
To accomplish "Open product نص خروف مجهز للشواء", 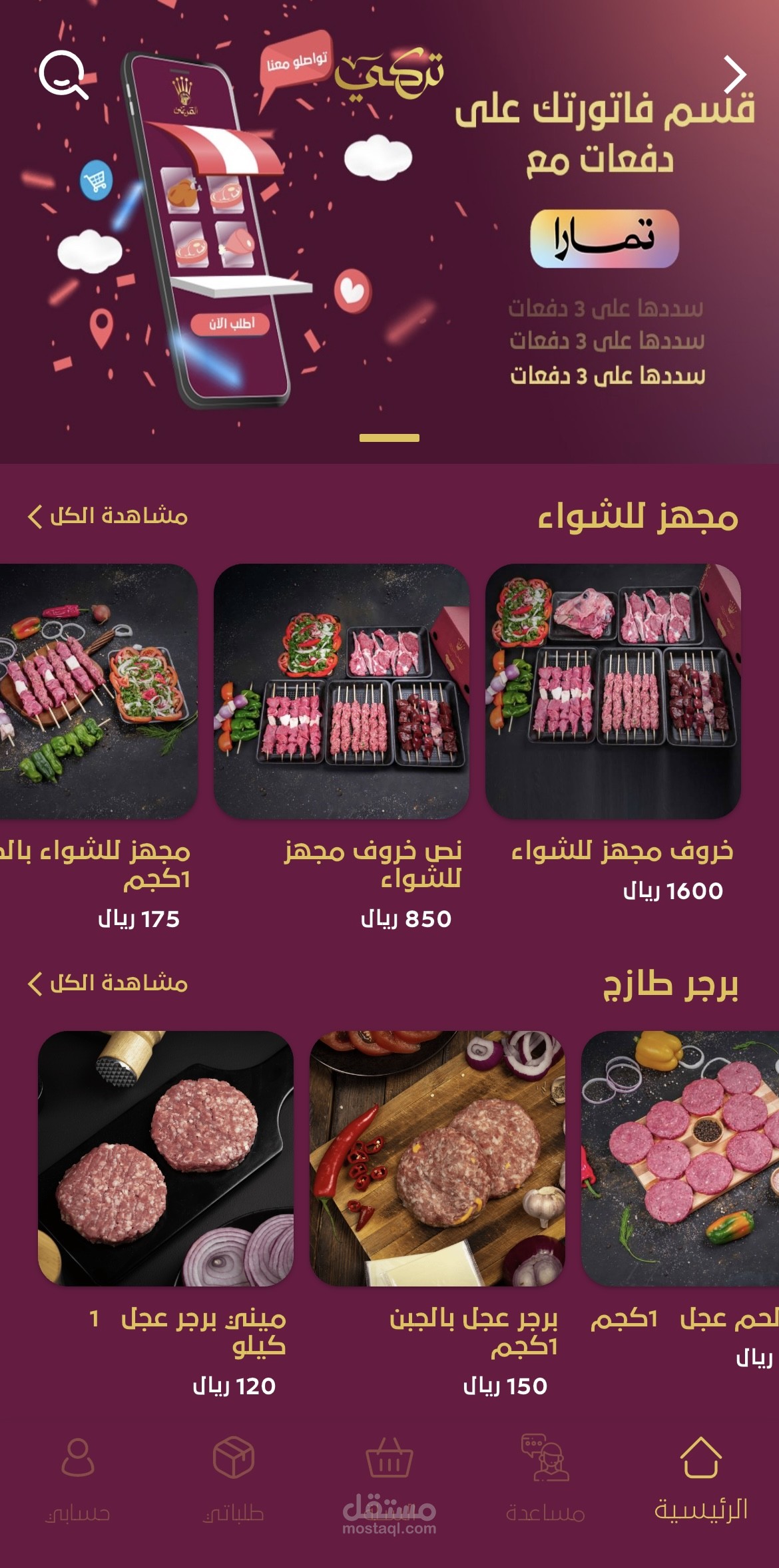I will 341,691.
